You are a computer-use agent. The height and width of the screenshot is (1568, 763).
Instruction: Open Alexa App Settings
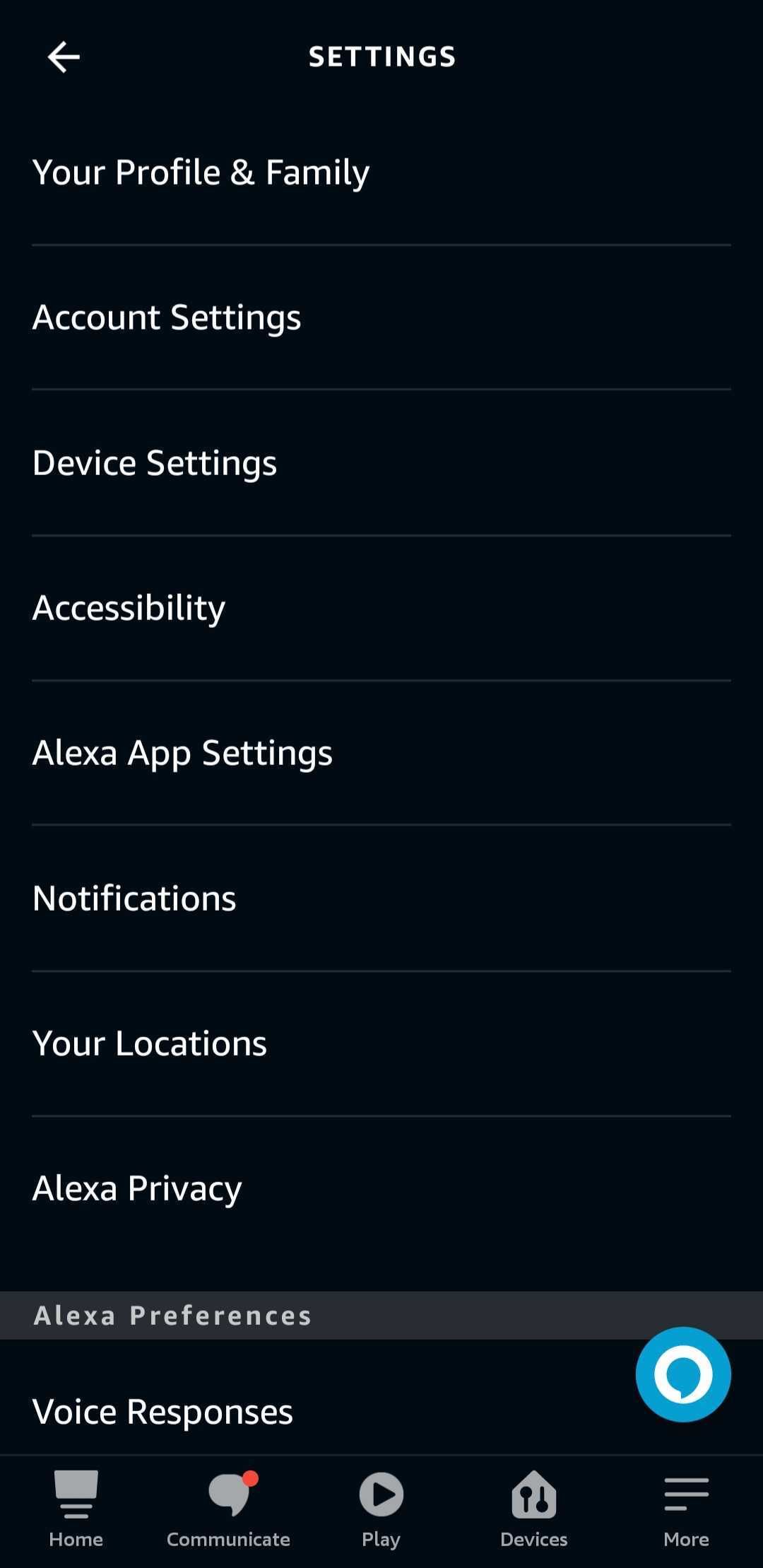182,753
